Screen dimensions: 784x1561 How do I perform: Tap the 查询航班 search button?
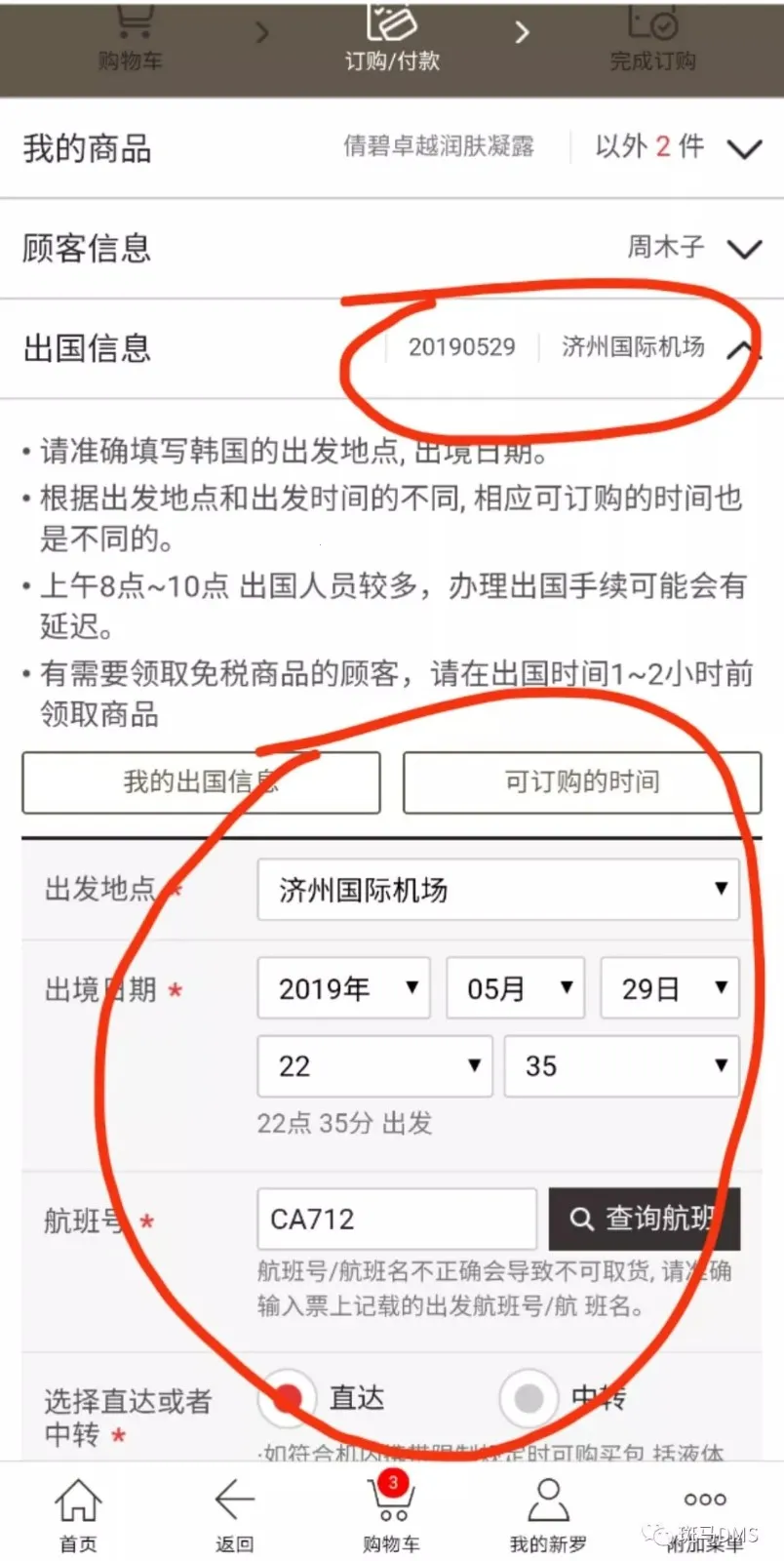pyautogui.click(x=645, y=1220)
